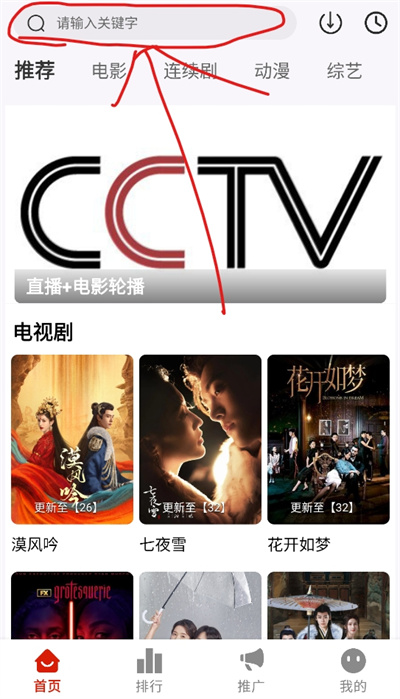Screen dimensions: 400x699
Task: Open the downloads icon
Action: pyautogui.click(x=330, y=22)
